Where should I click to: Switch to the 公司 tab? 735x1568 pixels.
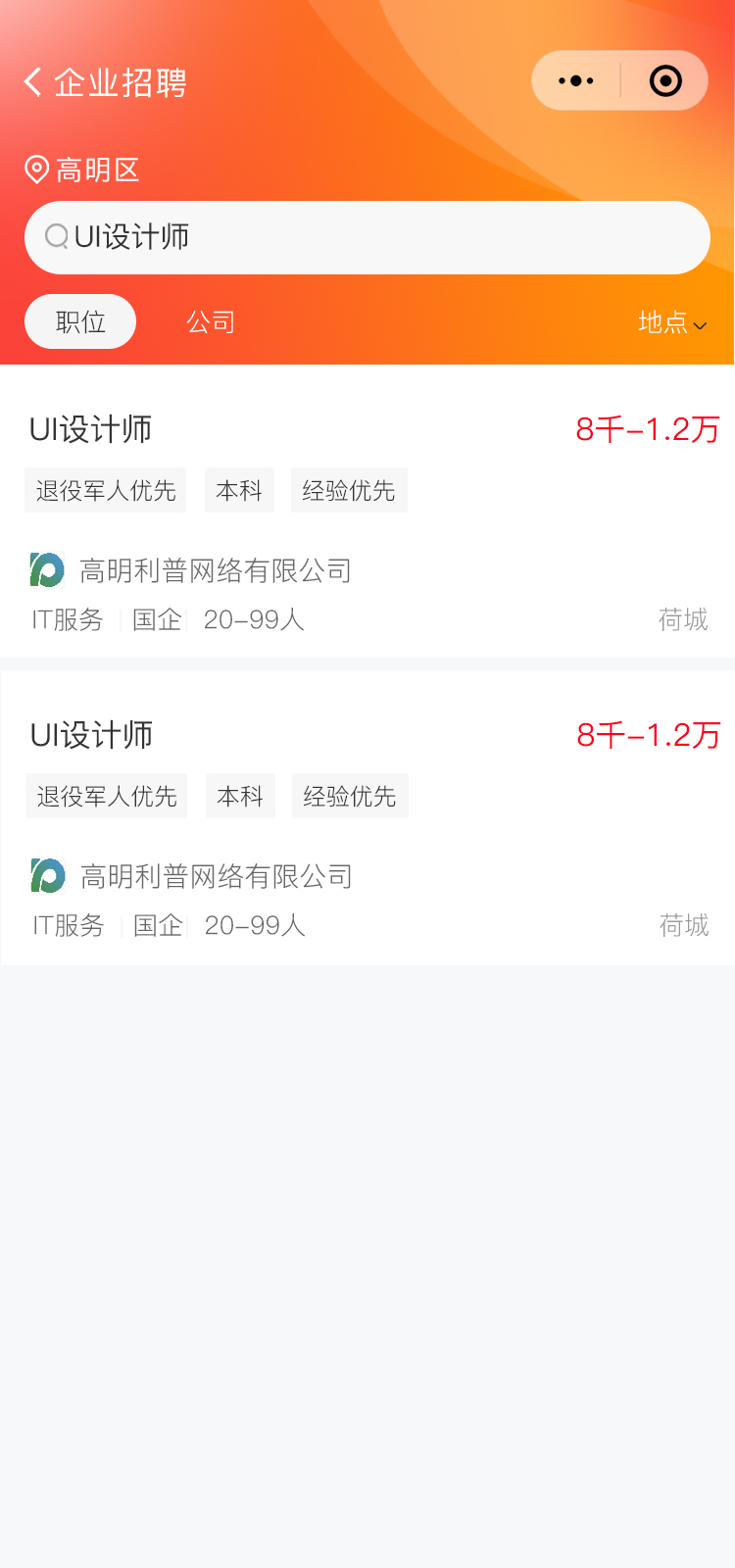211,321
